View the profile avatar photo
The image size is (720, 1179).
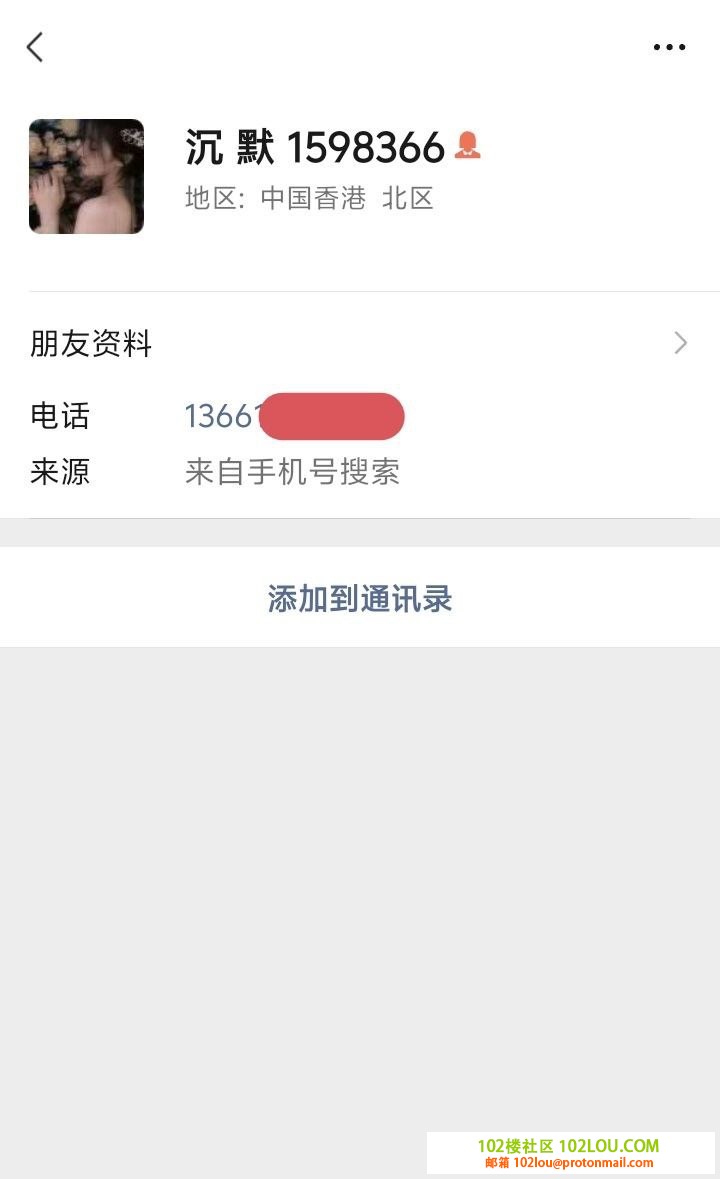(87, 177)
